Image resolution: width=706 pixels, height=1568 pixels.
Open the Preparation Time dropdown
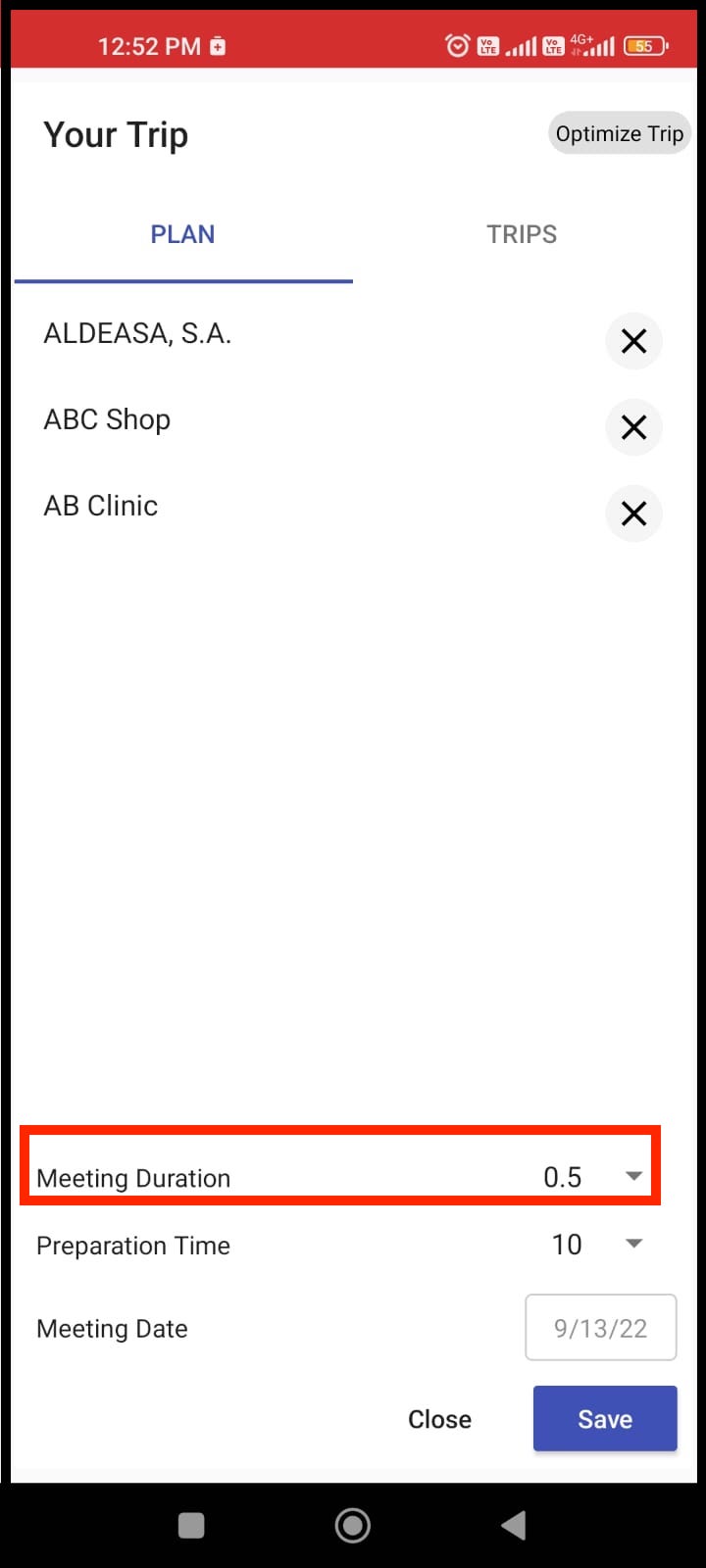[632, 1244]
